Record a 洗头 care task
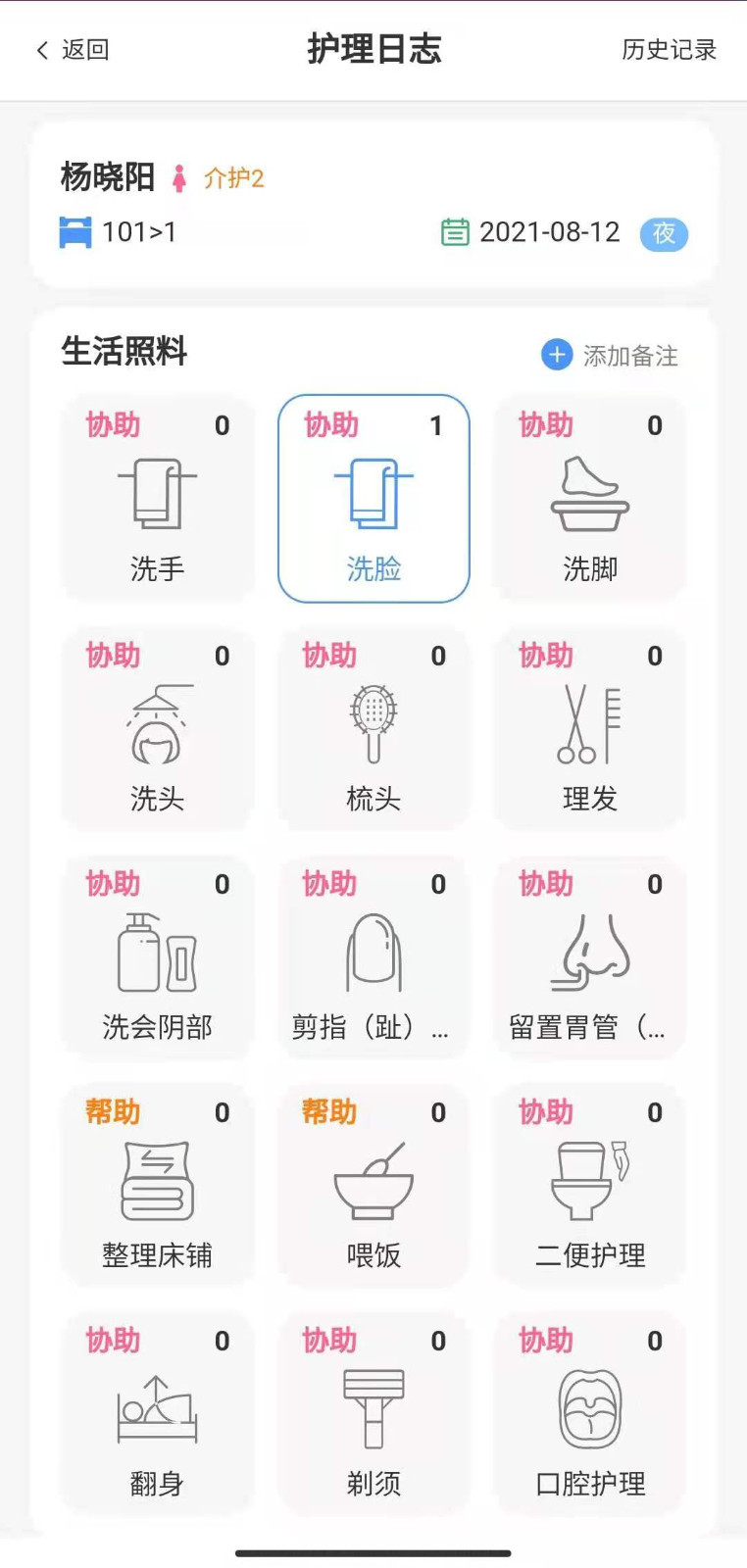 coord(158,728)
